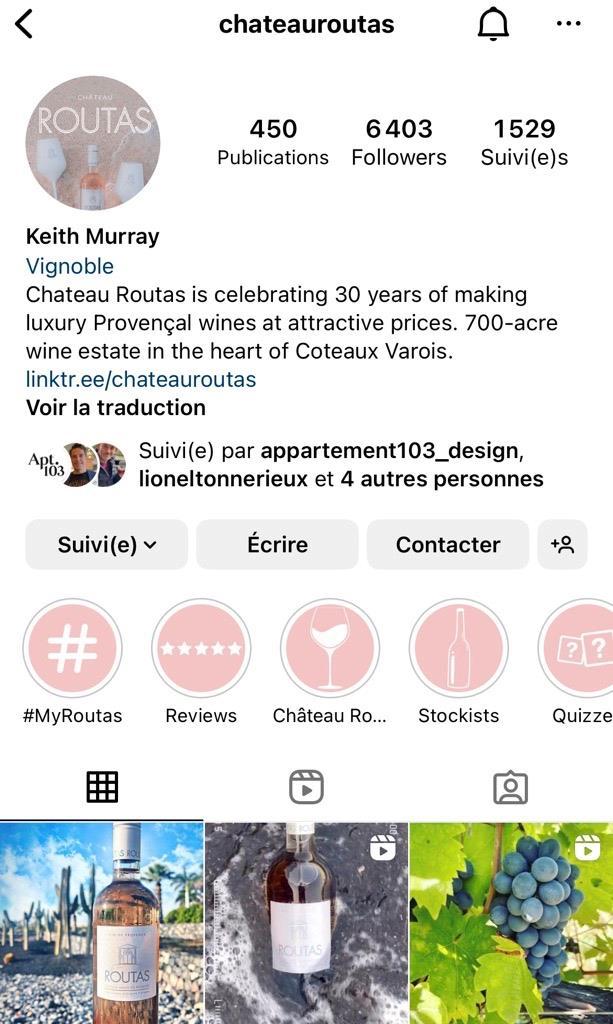This screenshot has width=613, height=1024.
Task: Open the 6403 Followers list
Action: point(399,142)
